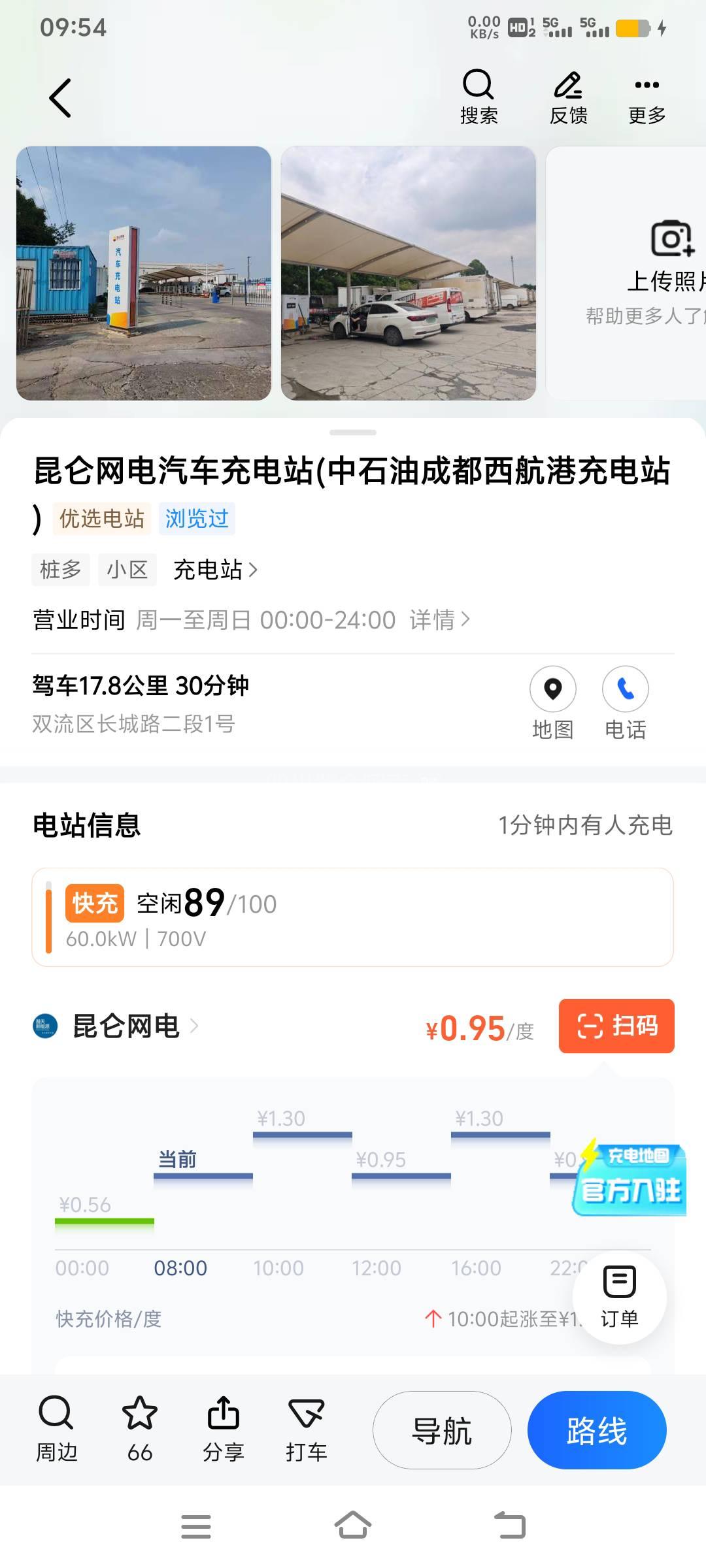
Task: Open the 快充 availability card
Action: [352, 917]
